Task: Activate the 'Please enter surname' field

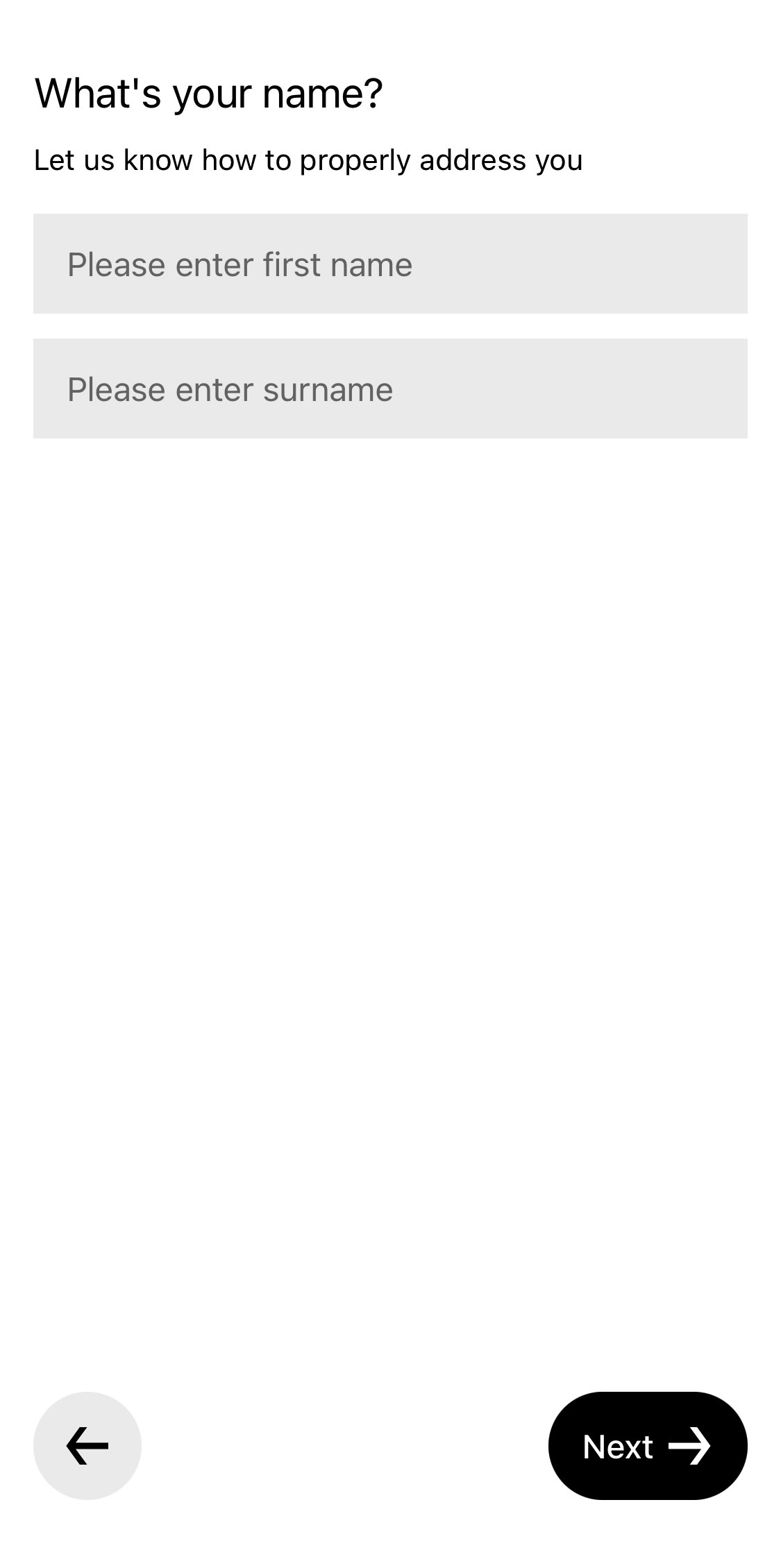Action: pos(390,389)
